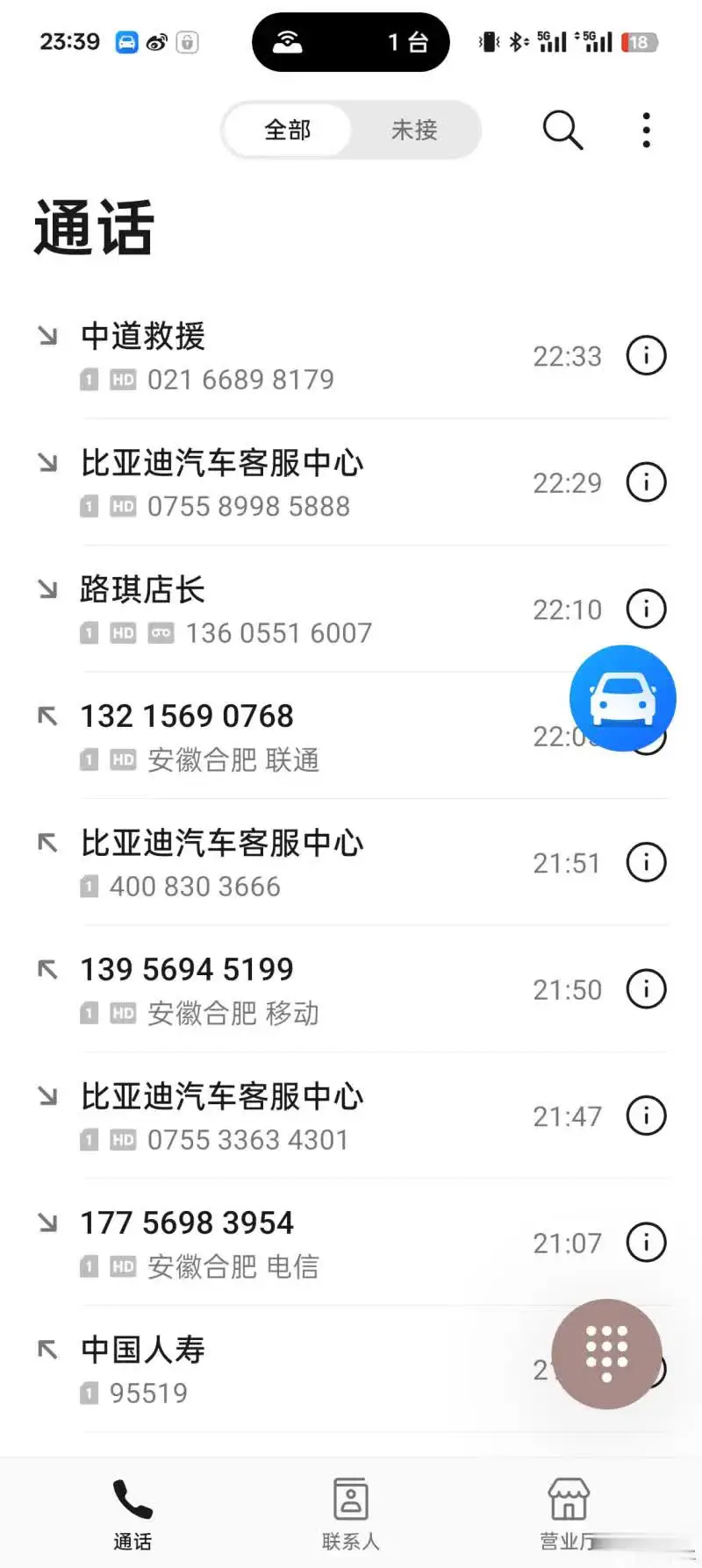Open info for the 400 830 3666 call
The height and width of the screenshot is (1568, 702).
pos(646,863)
